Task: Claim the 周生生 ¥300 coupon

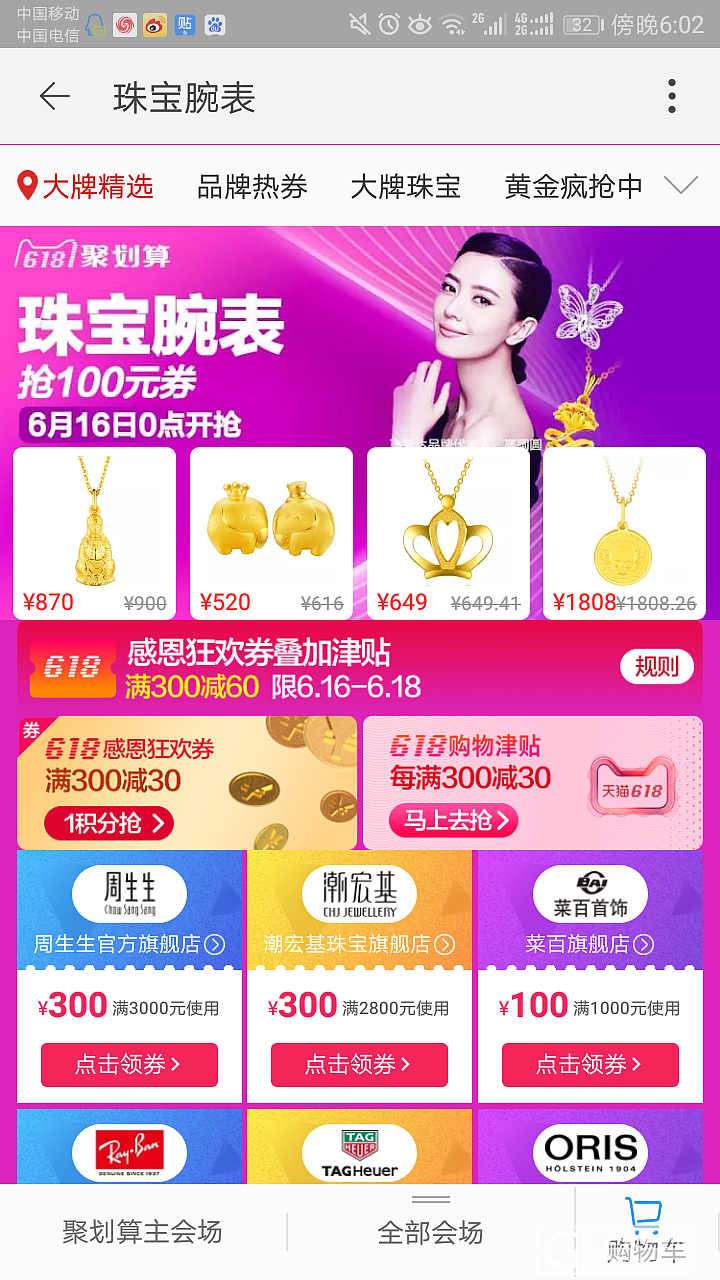Action: [x=129, y=1065]
